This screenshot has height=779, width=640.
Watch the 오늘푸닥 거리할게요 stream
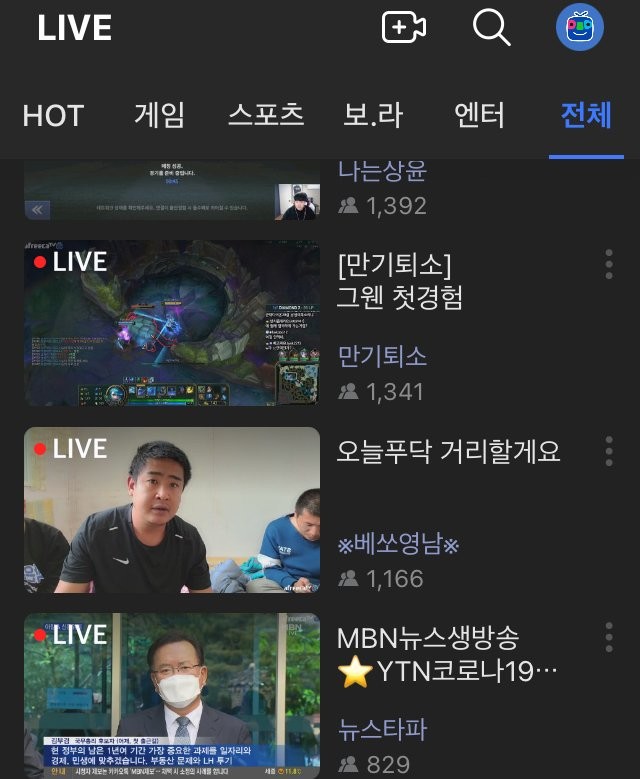tap(172, 510)
